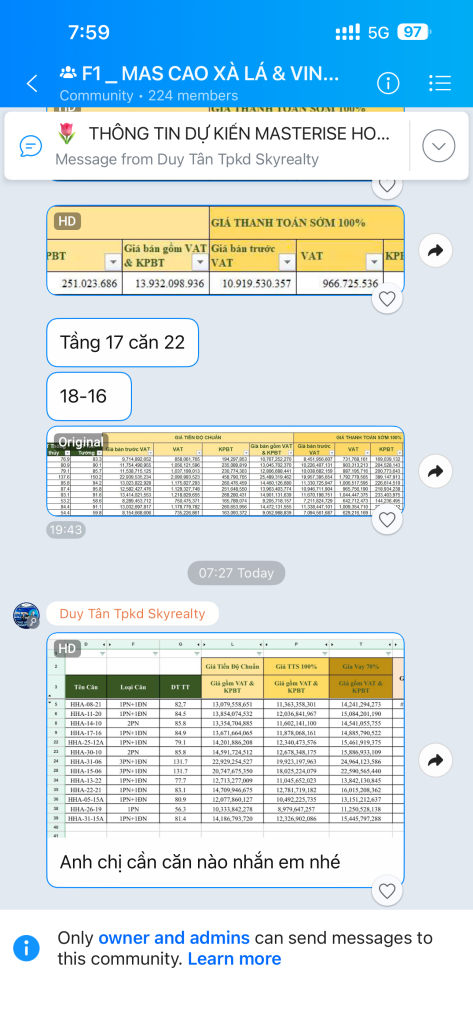Open the Original spreadsheet image
This screenshot has height=1024, width=473.
pos(225,471)
